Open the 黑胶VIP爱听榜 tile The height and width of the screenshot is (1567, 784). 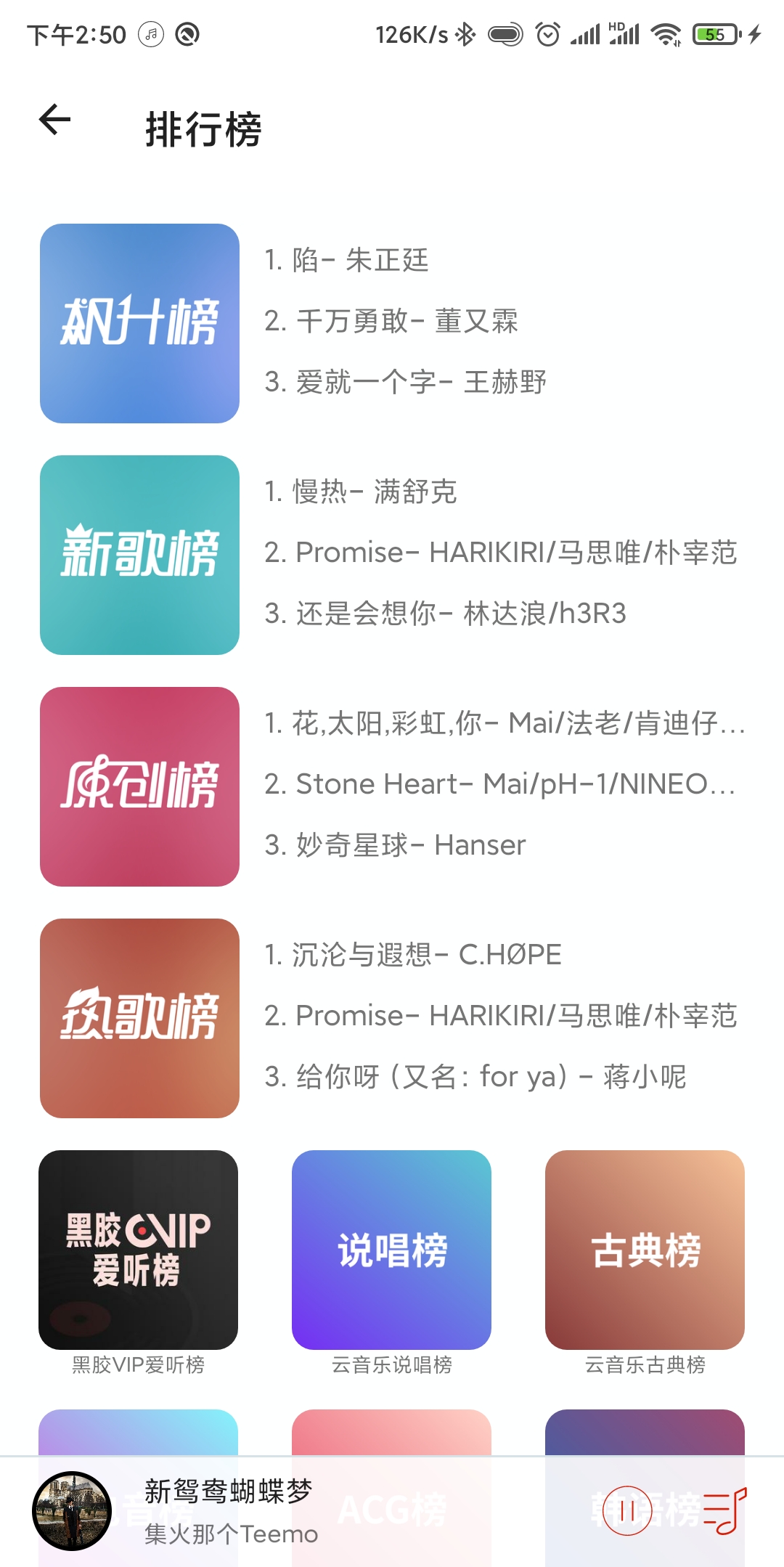(x=138, y=1250)
